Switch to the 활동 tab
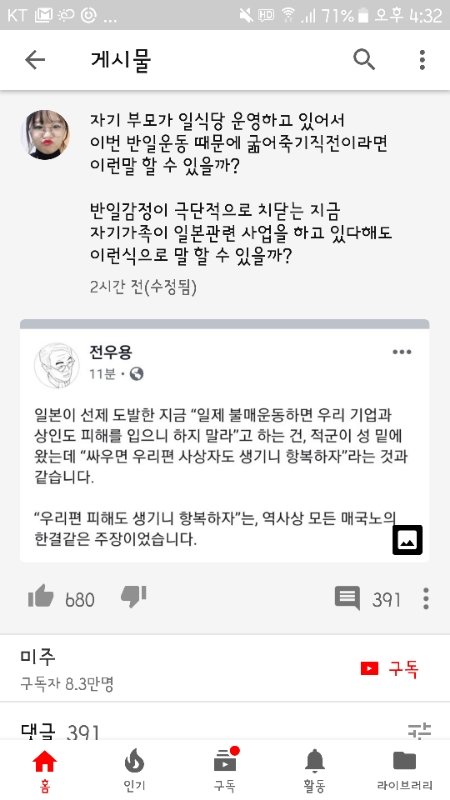Viewport: 450px width, 800px height. tap(315, 770)
